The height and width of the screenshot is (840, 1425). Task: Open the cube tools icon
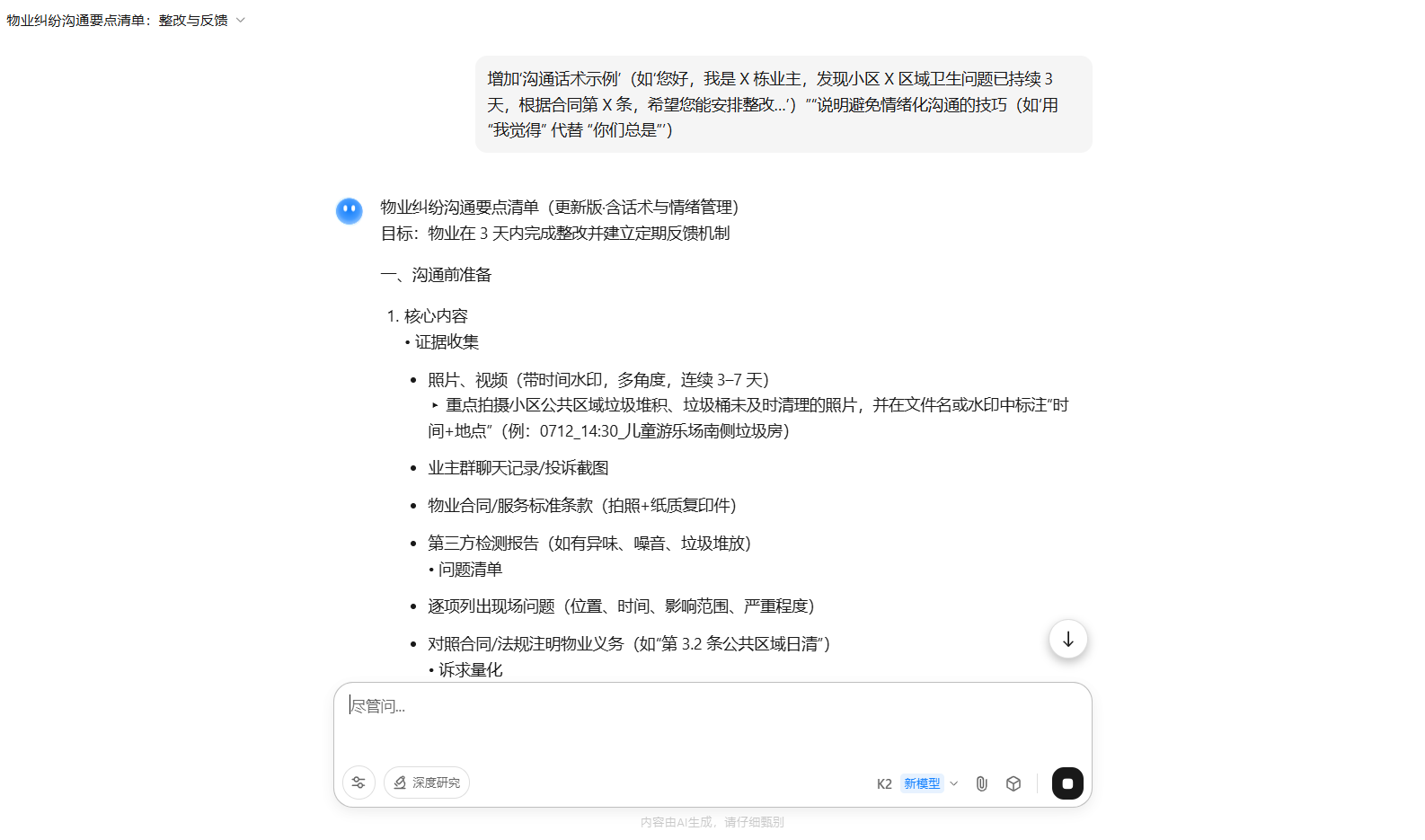1013,783
